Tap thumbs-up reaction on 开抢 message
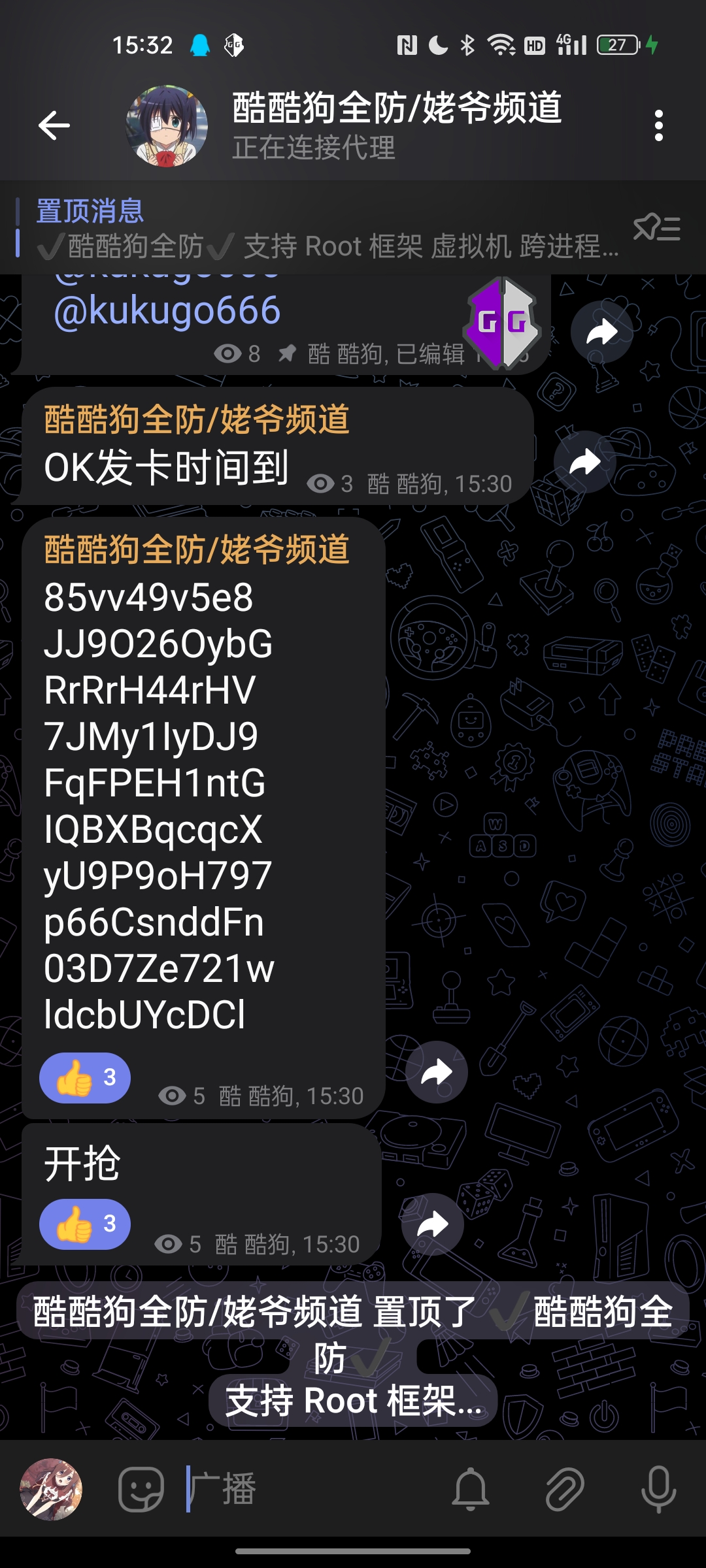Viewport: 706px width, 1568px height. 85,1224
